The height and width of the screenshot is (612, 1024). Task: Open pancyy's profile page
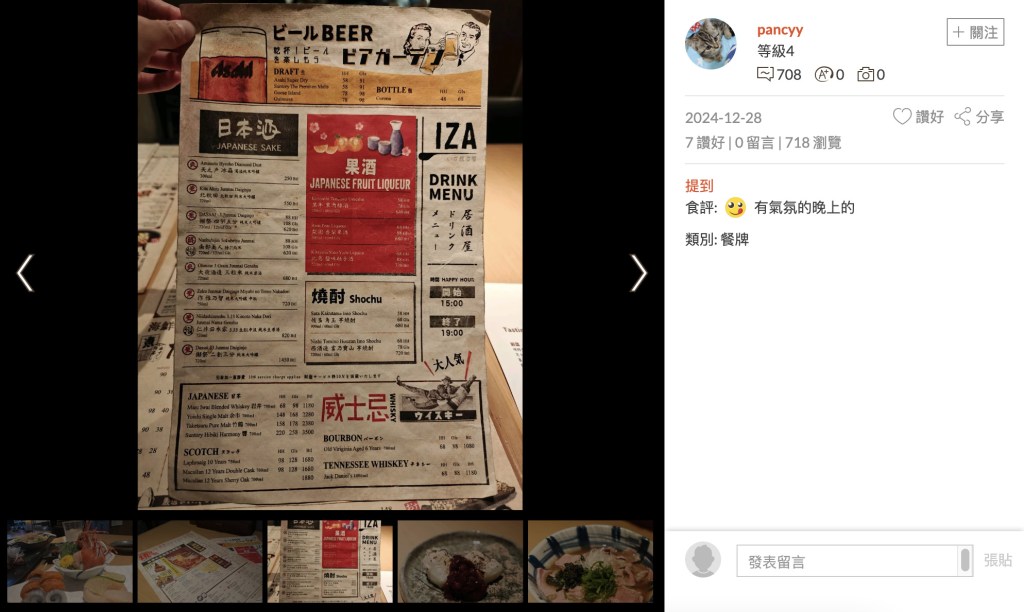780,30
